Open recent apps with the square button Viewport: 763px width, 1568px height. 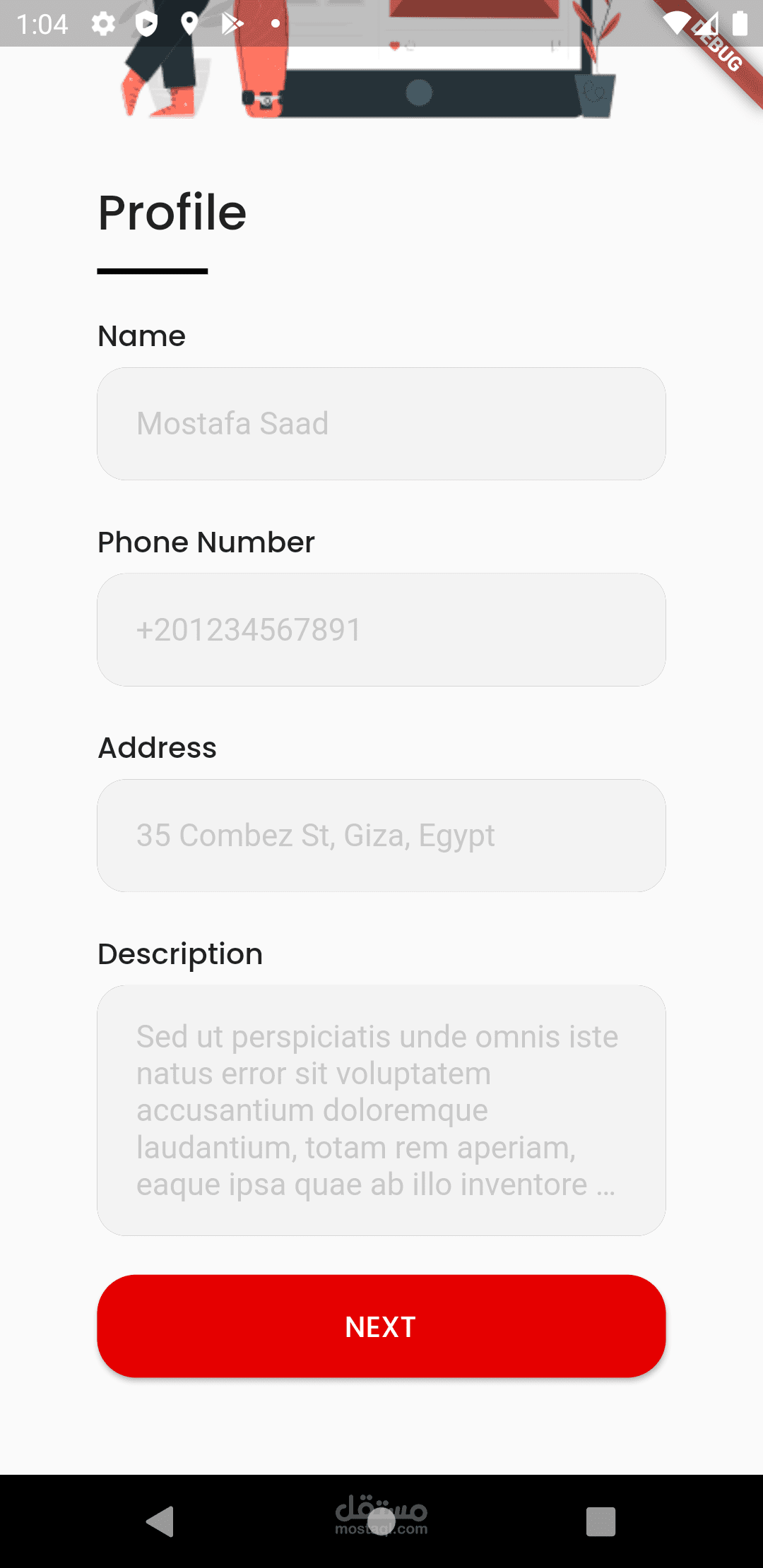[x=601, y=1521]
